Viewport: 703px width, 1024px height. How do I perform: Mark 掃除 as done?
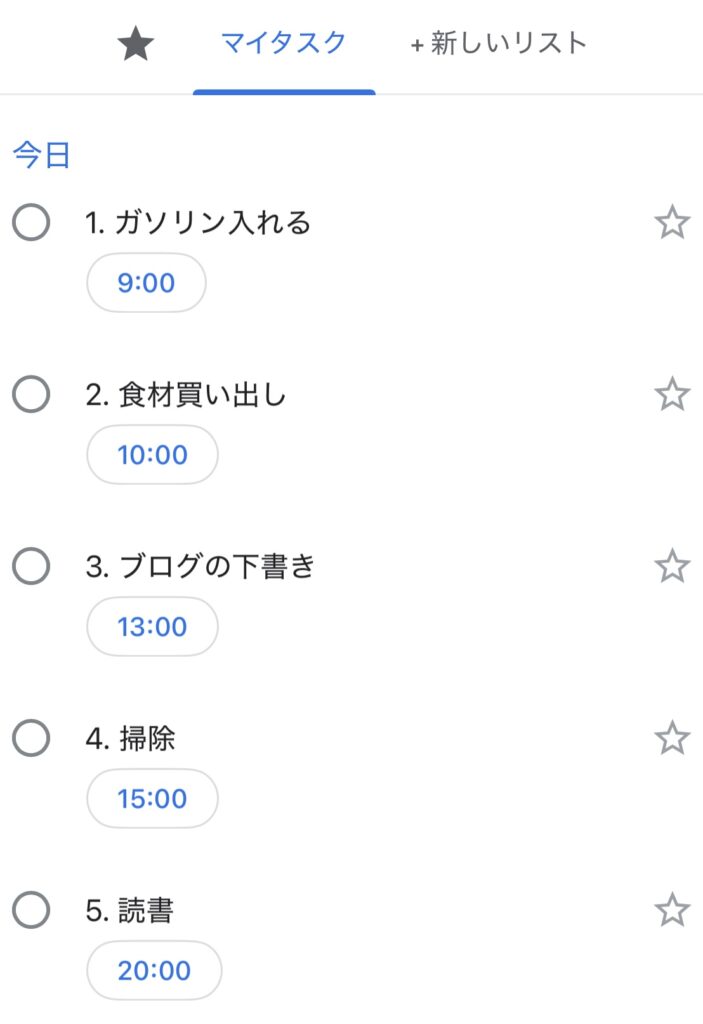tap(31, 739)
